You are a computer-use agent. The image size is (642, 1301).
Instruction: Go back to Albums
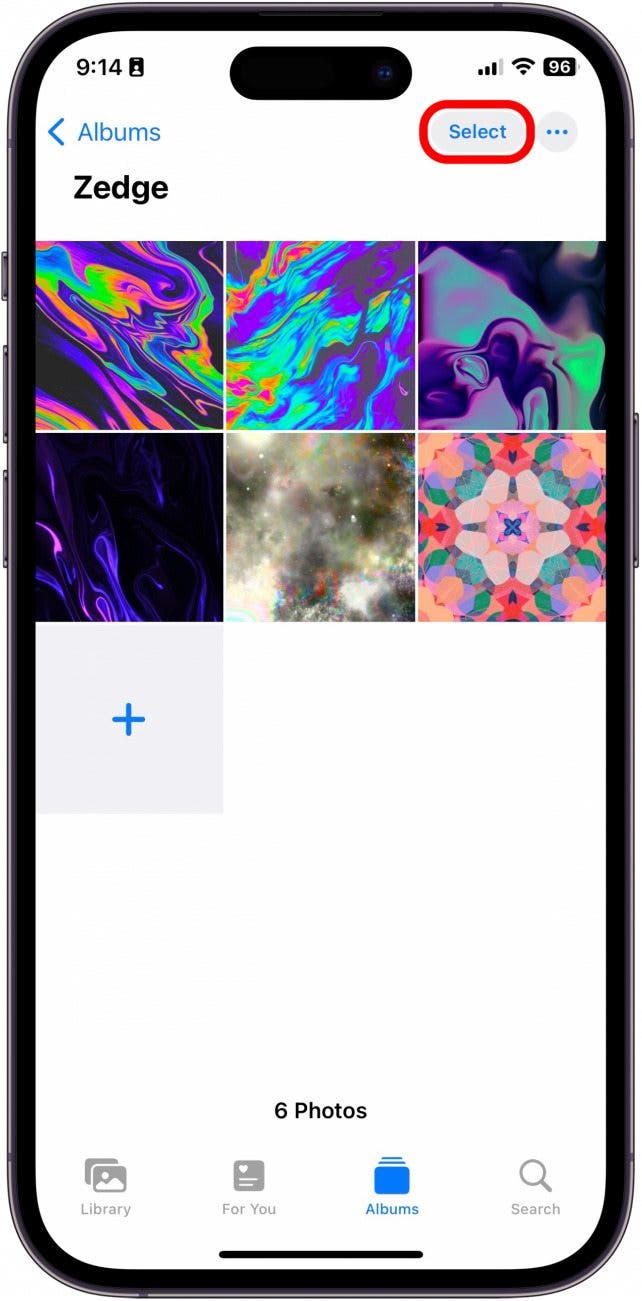(104, 132)
